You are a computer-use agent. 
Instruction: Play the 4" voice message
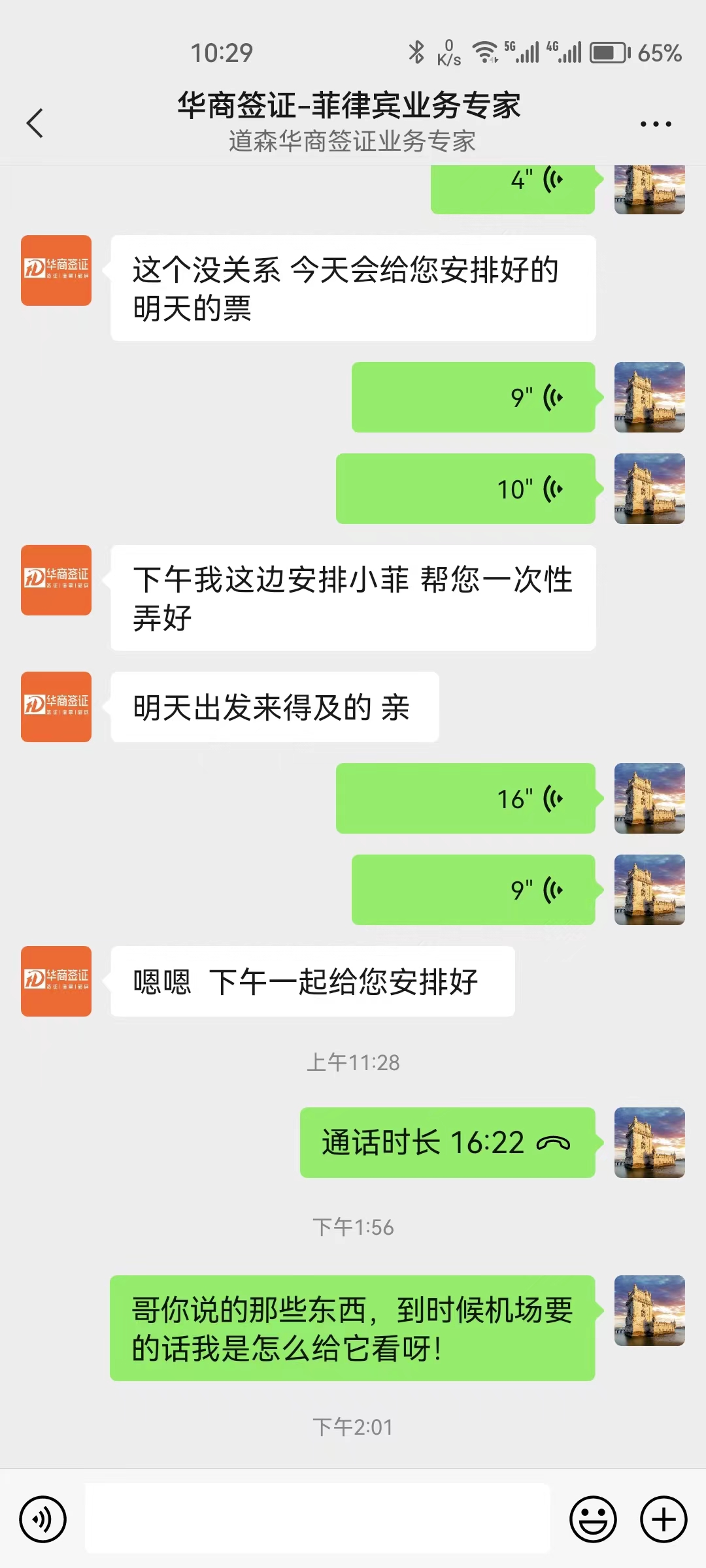(513, 186)
